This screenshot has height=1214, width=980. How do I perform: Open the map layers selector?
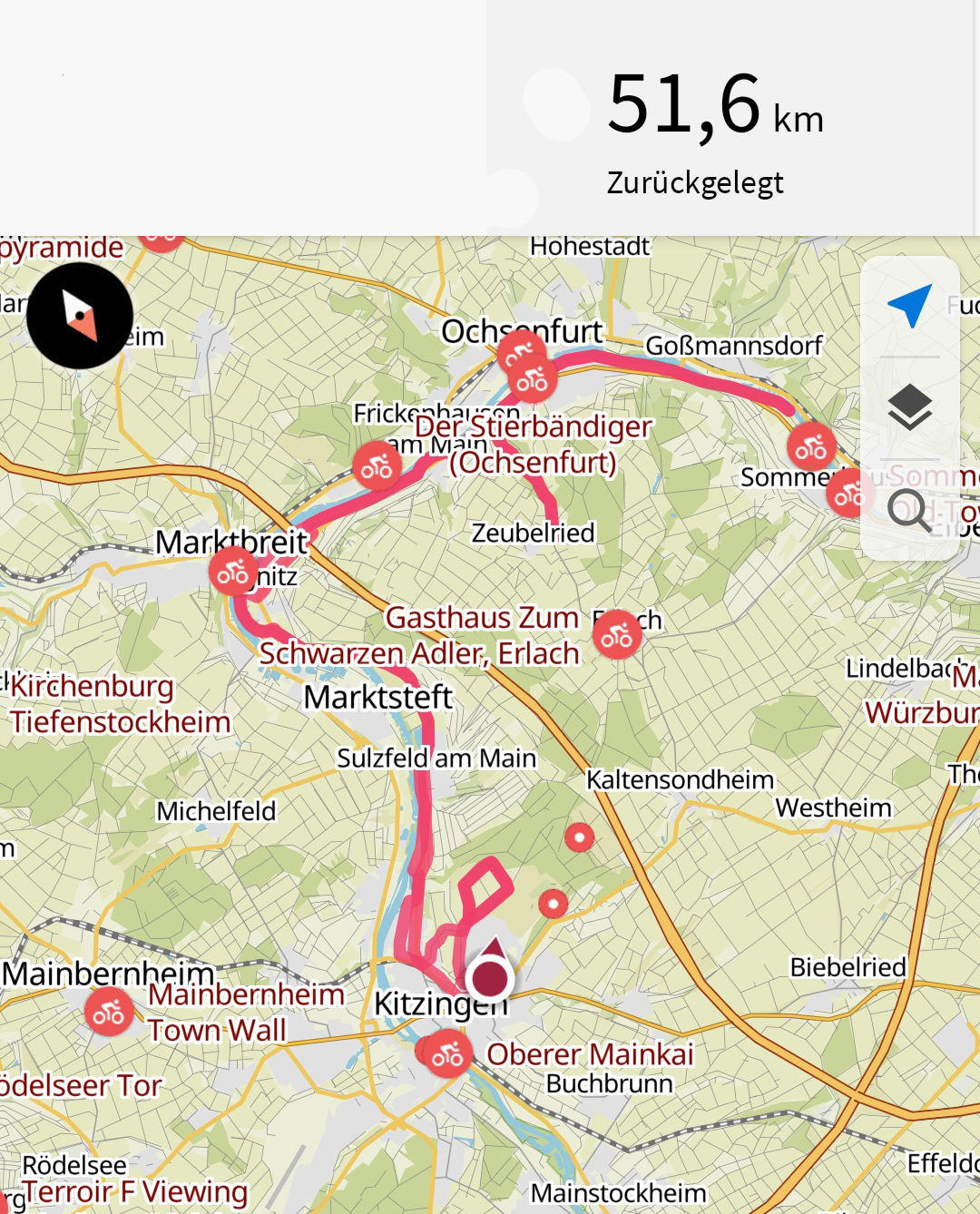coord(909,407)
